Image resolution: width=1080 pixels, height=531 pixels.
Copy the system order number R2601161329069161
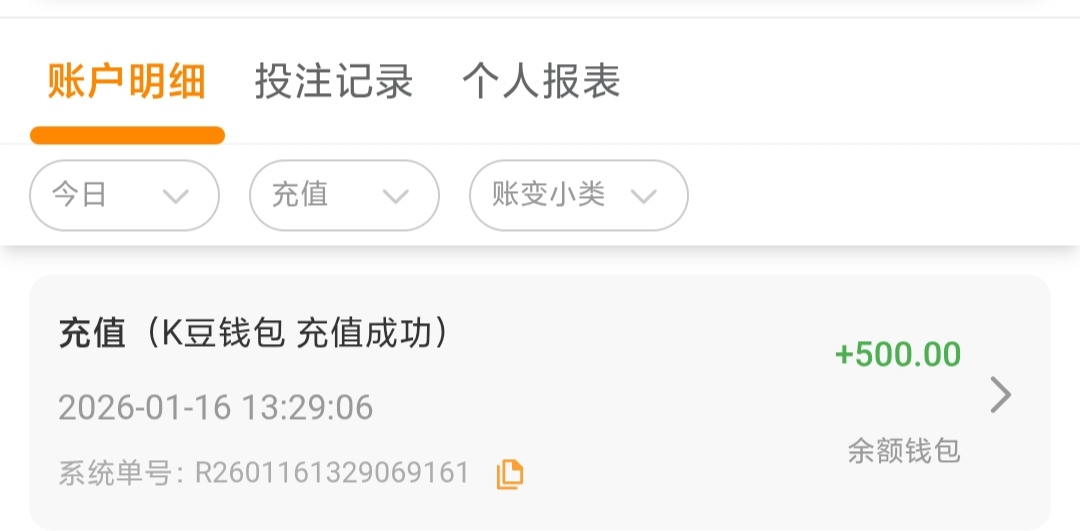click(510, 474)
